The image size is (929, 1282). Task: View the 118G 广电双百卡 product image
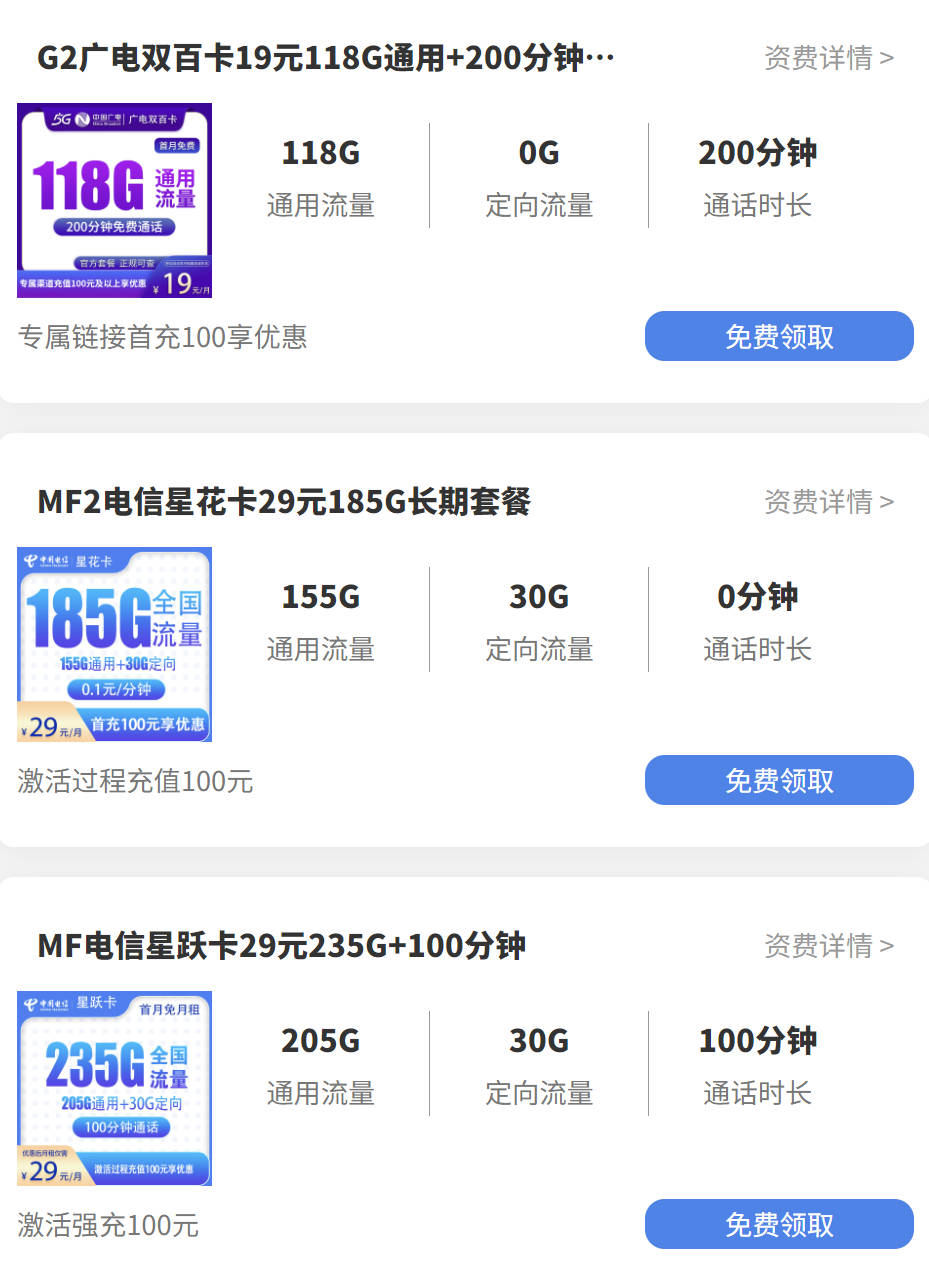[x=114, y=200]
